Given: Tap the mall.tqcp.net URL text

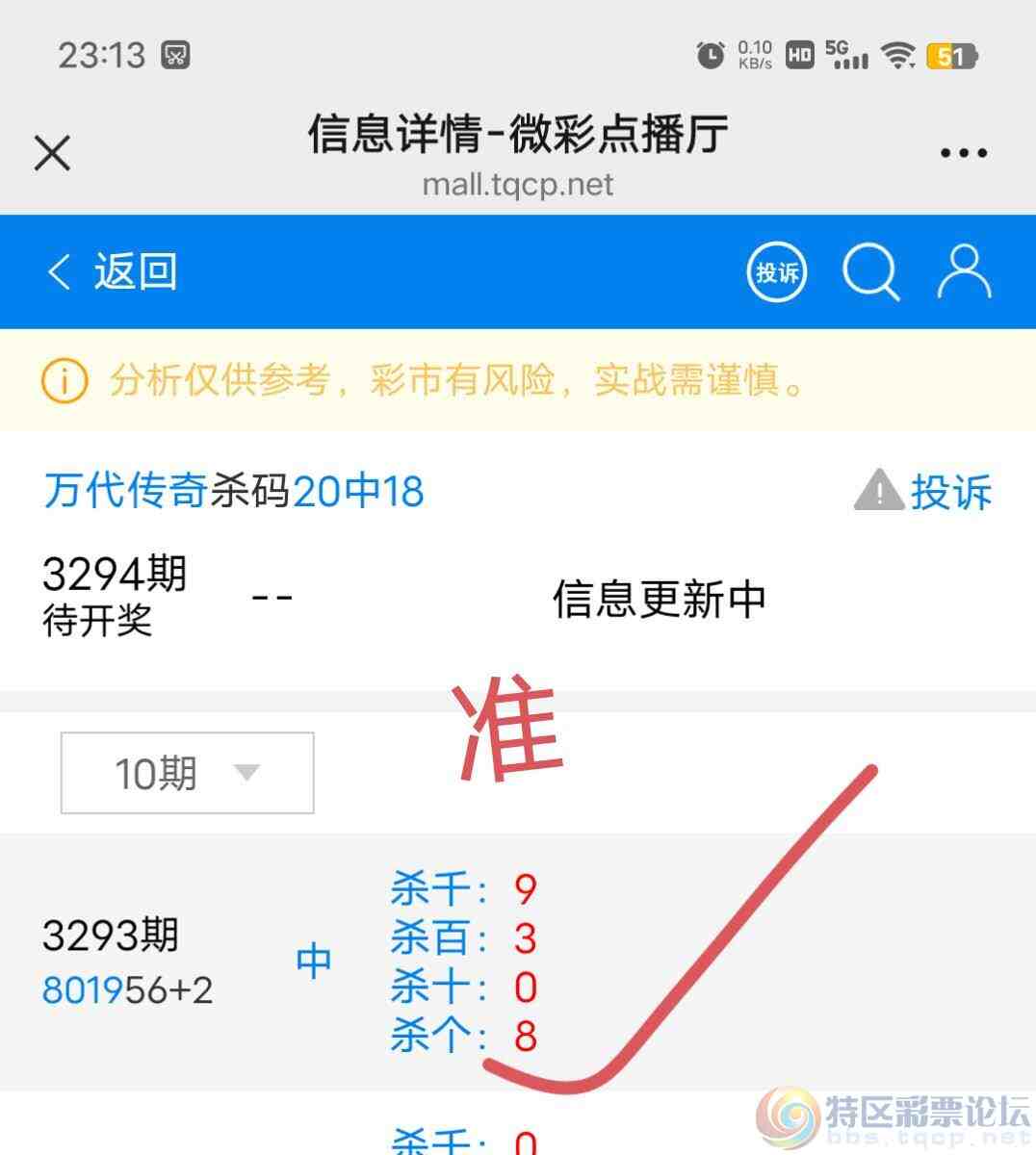Looking at the screenshot, I should point(517,185).
